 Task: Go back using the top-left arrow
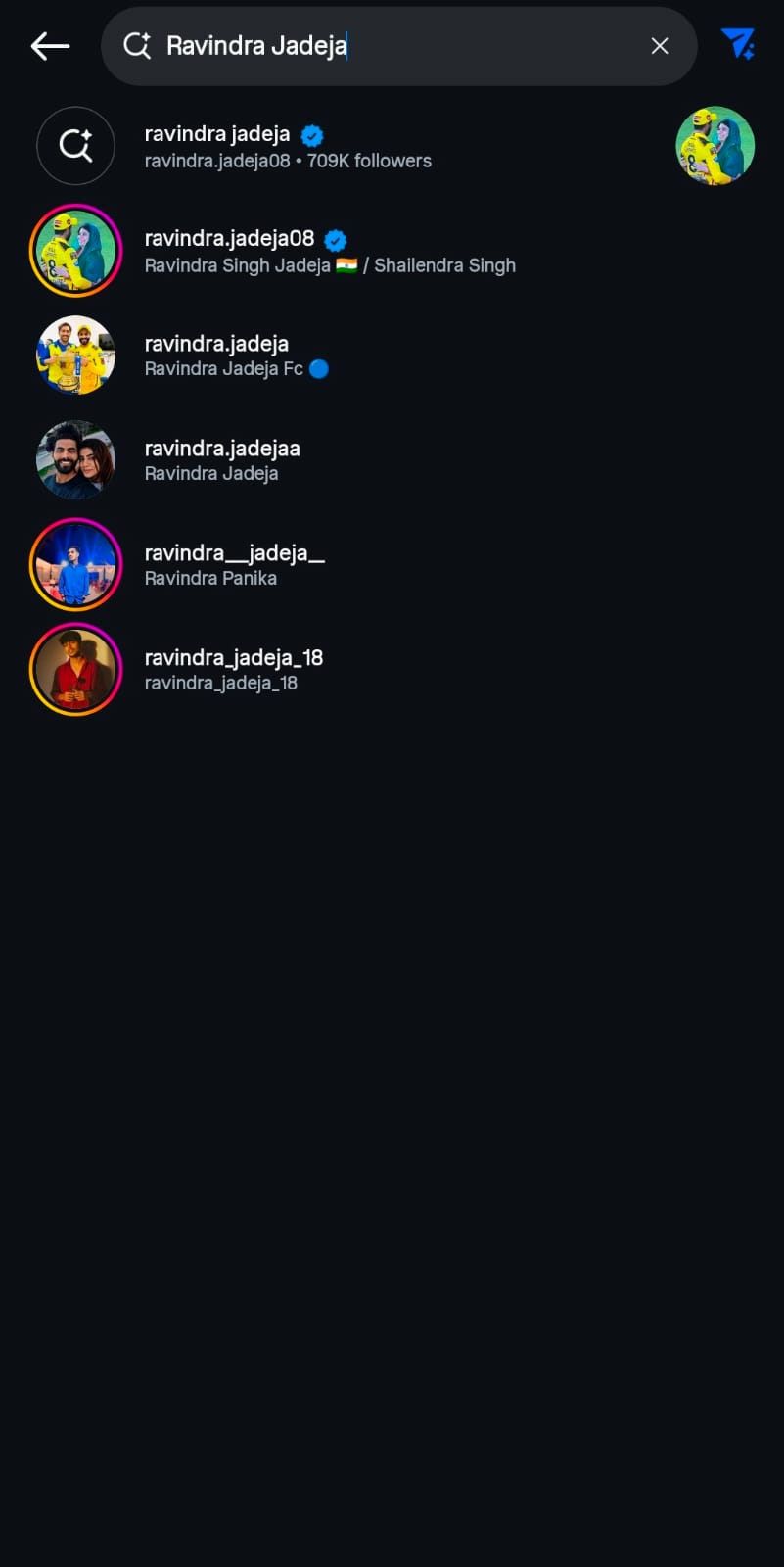tap(50, 46)
